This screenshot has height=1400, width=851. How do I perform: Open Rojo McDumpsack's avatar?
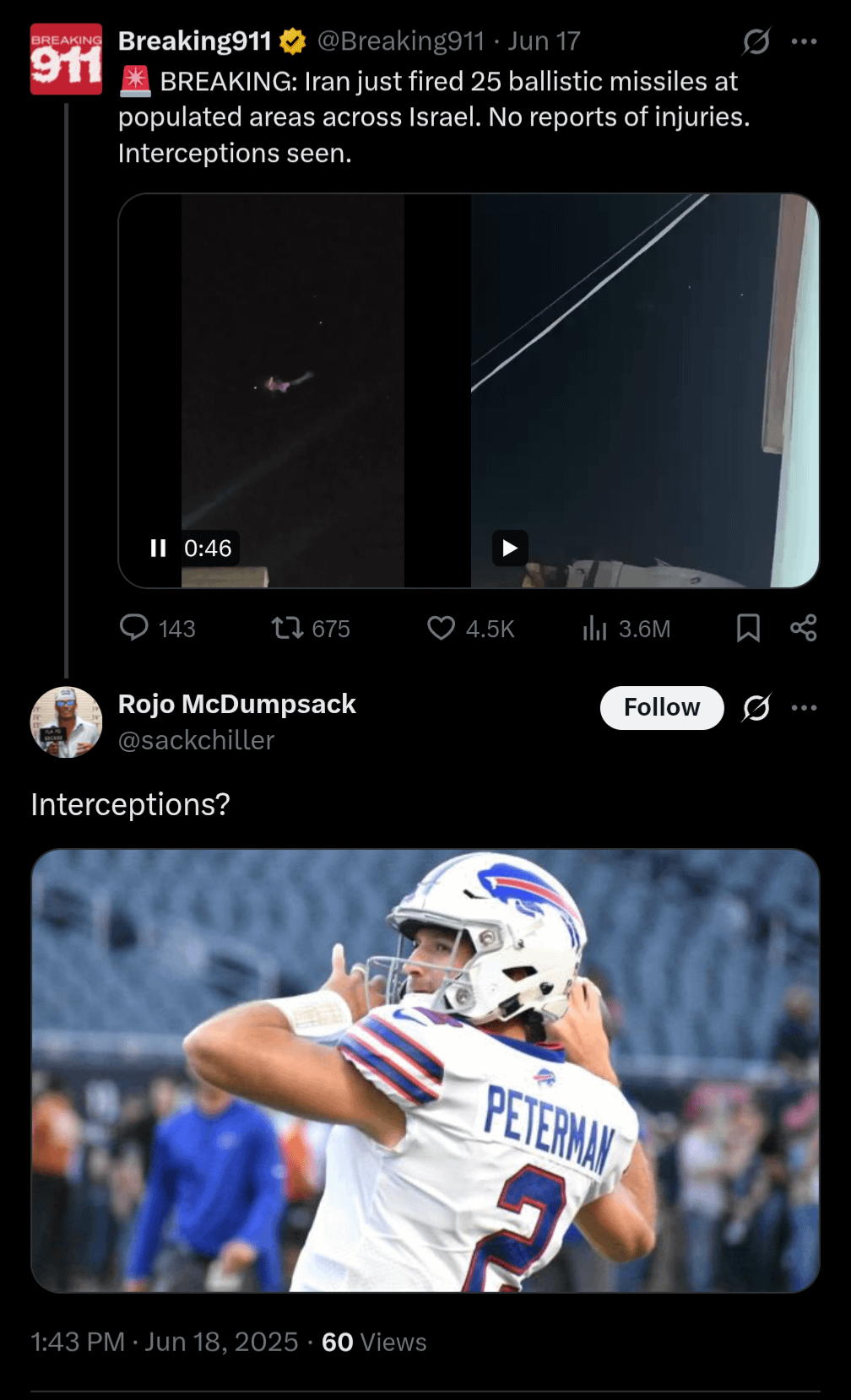[66, 722]
